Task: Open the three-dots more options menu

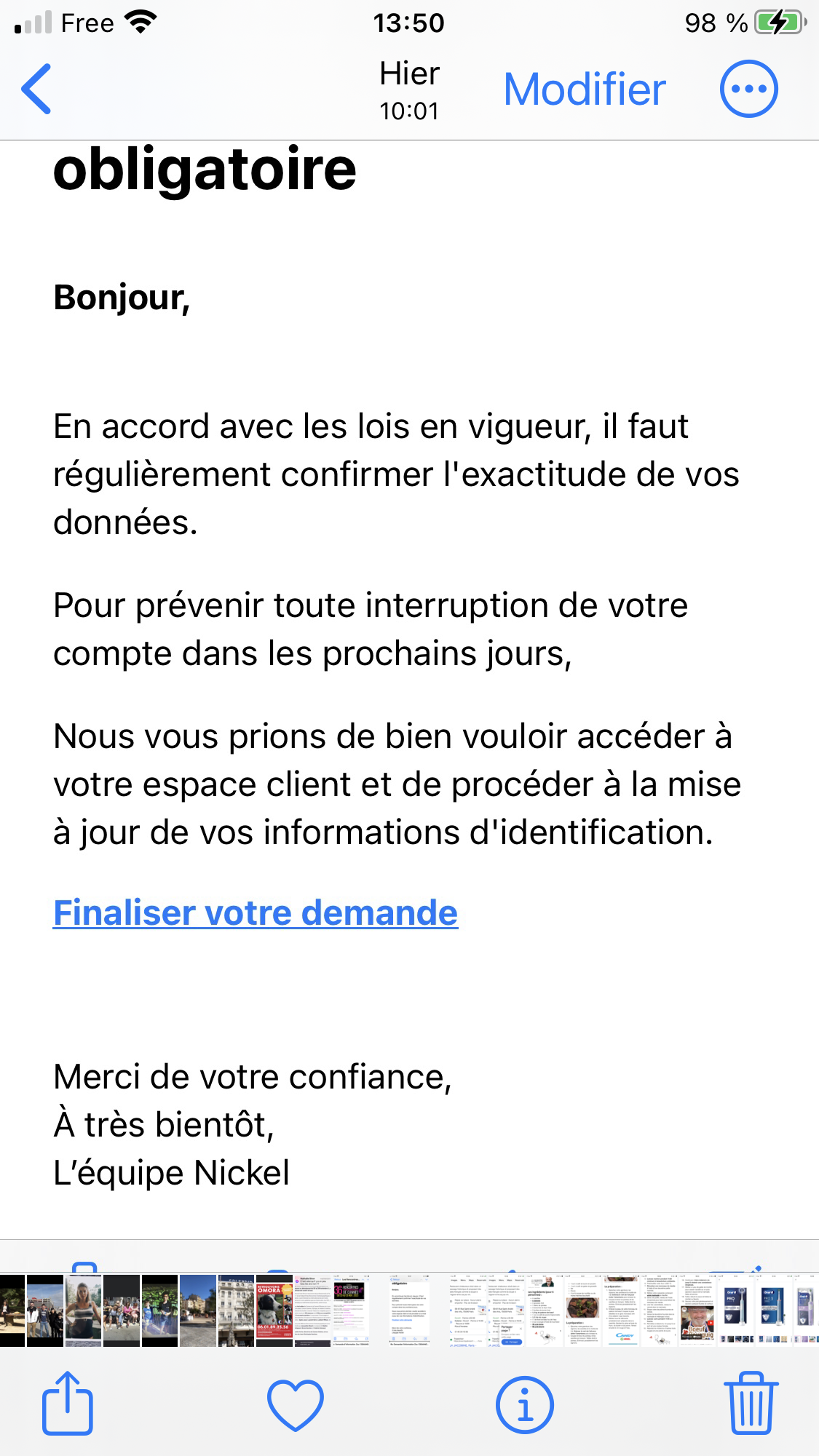Action: coord(748,89)
